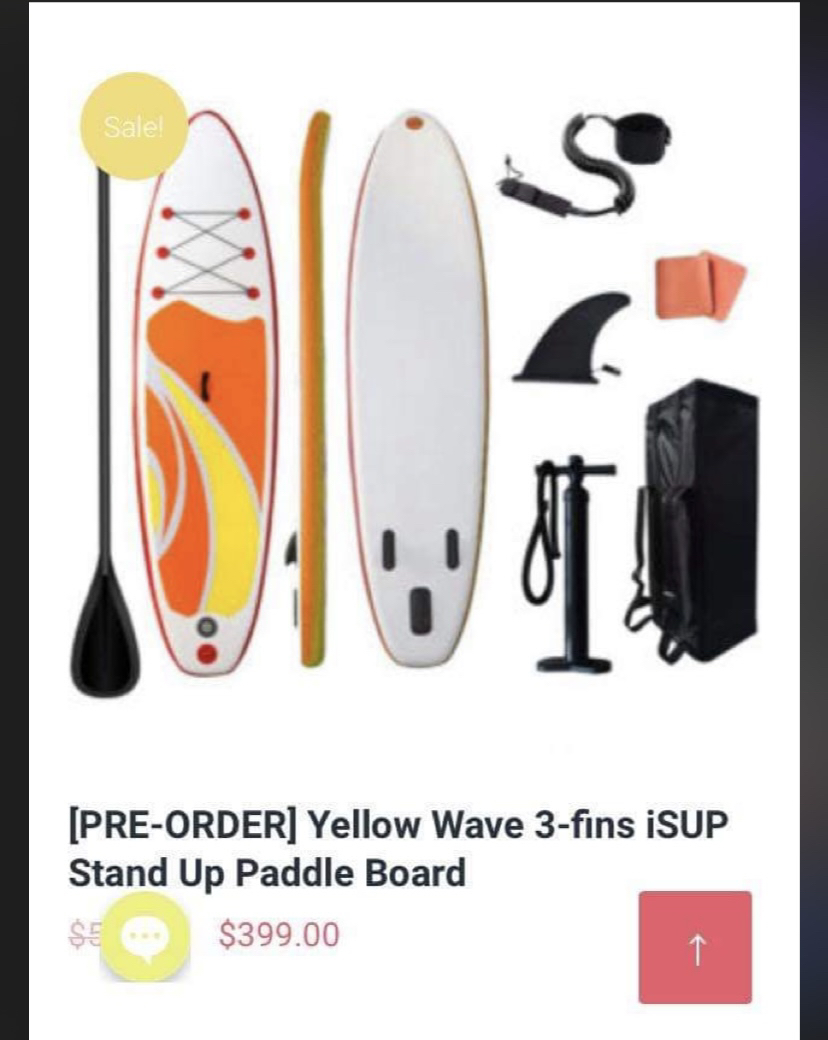Open the Yellow Wave 3-fins iSUP title link
Screen dimensions: 828x1040
point(398,849)
